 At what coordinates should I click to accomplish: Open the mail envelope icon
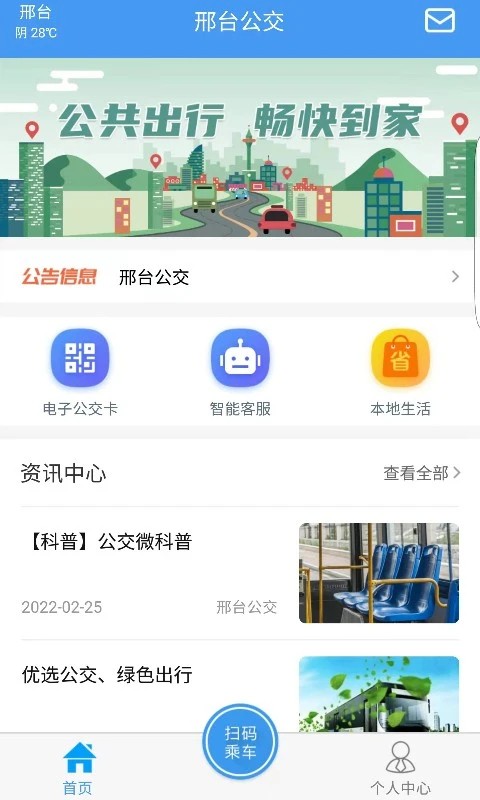click(440, 21)
